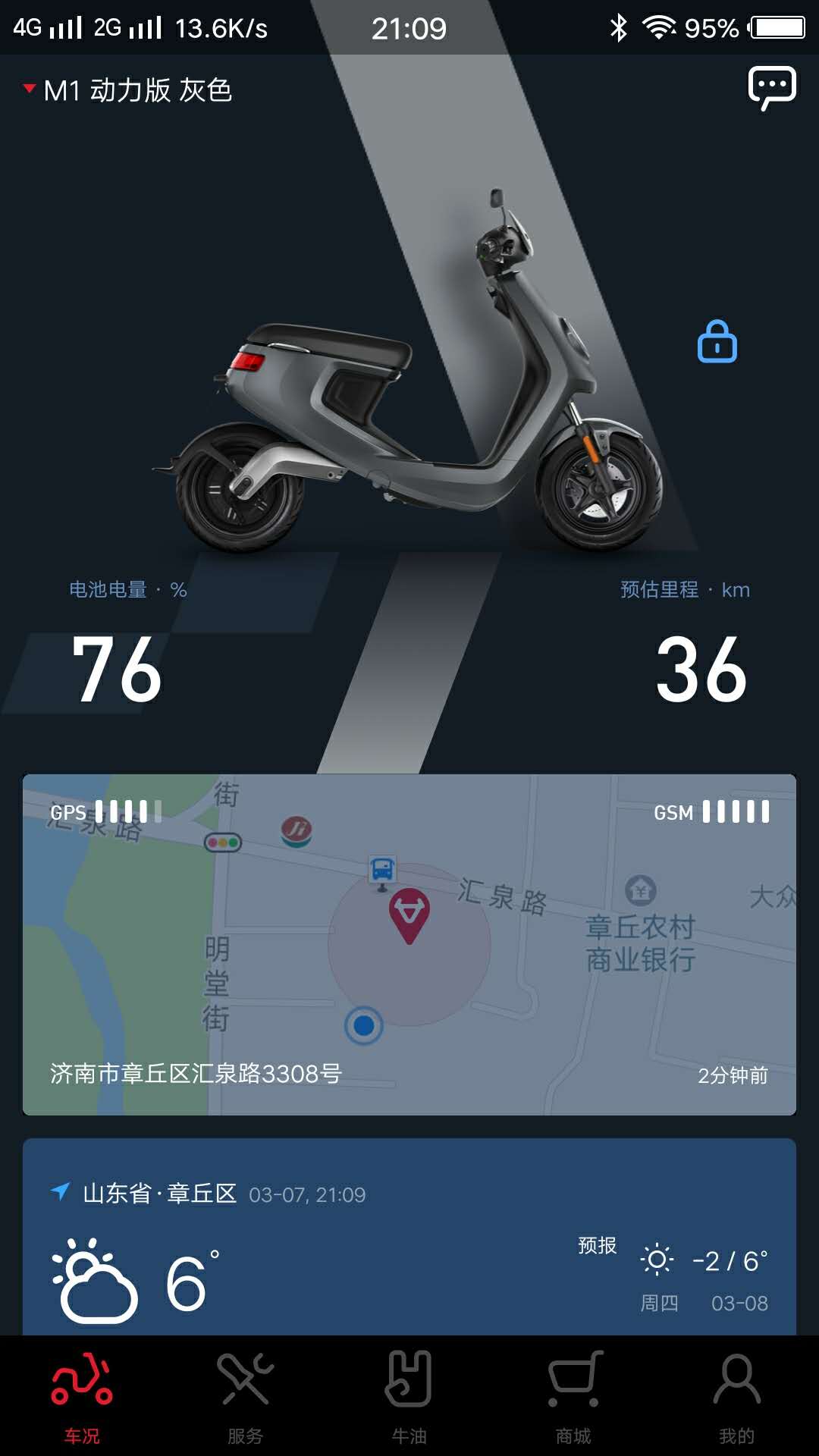Image resolution: width=819 pixels, height=1456 pixels.
Task: Tap the battery level reading 76
Action: coord(118,667)
